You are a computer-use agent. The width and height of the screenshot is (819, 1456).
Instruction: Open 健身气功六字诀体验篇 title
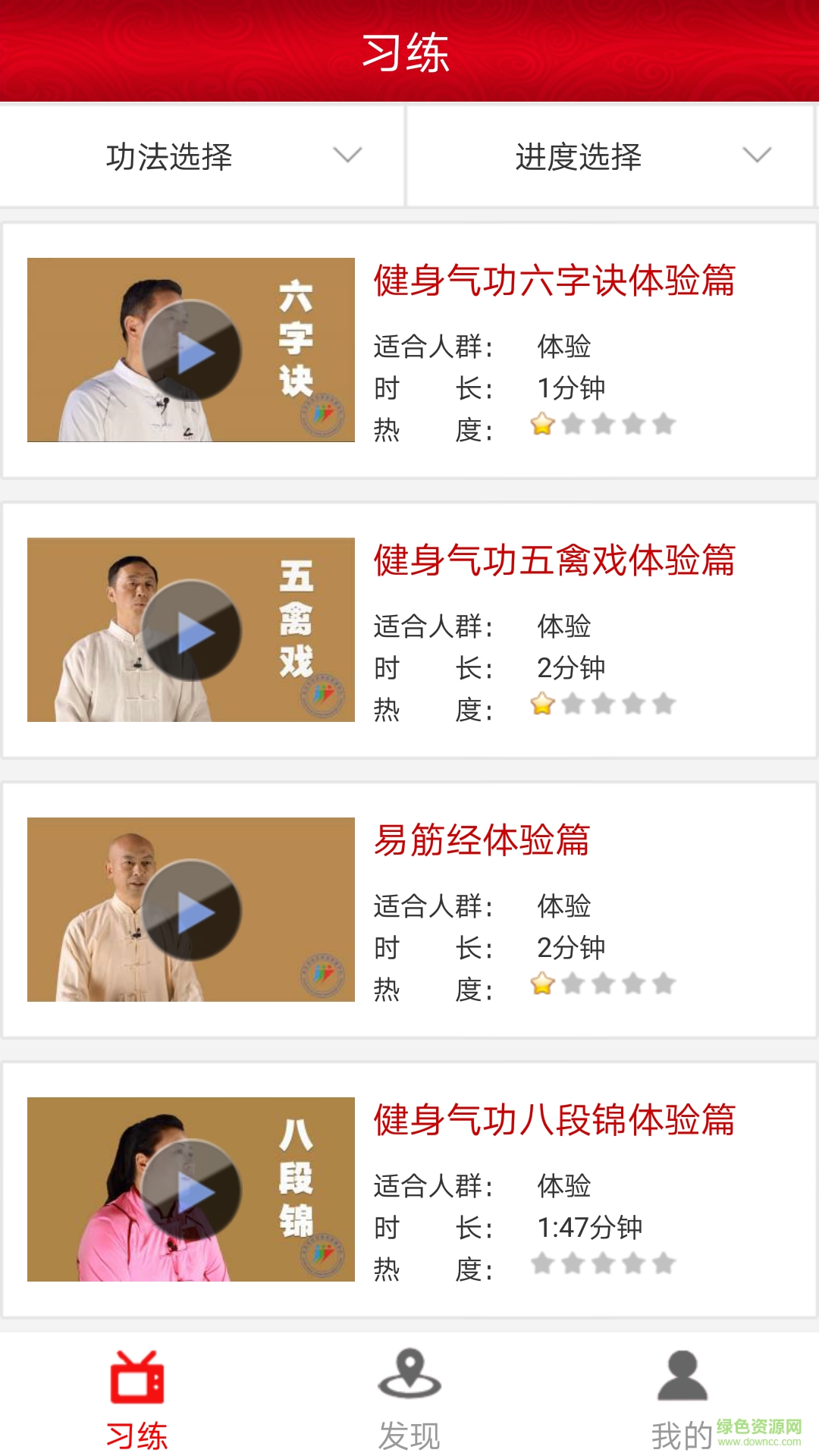pyautogui.click(x=554, y=281)
